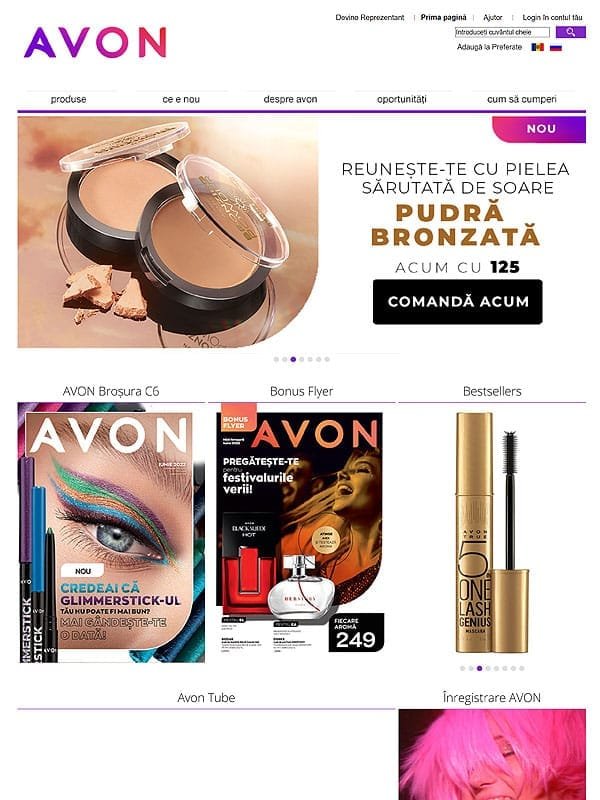Image resolution: width=600 pixels, height=800 pixels.
Task: Open the produse menu
Action: tap(69, 99)
